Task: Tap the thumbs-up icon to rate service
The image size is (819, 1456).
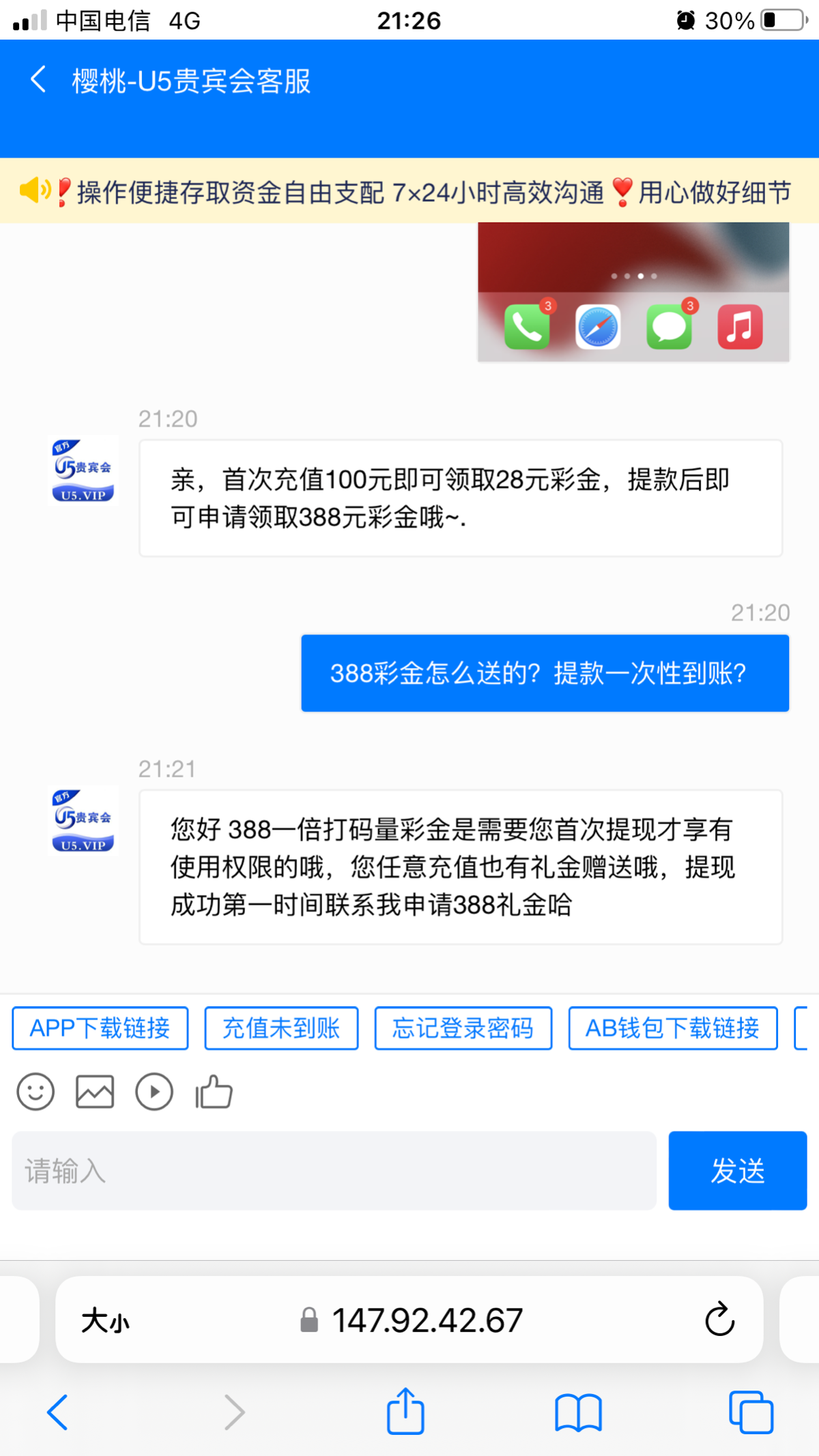Action: pyautogui.click(x=213, y=1092)
